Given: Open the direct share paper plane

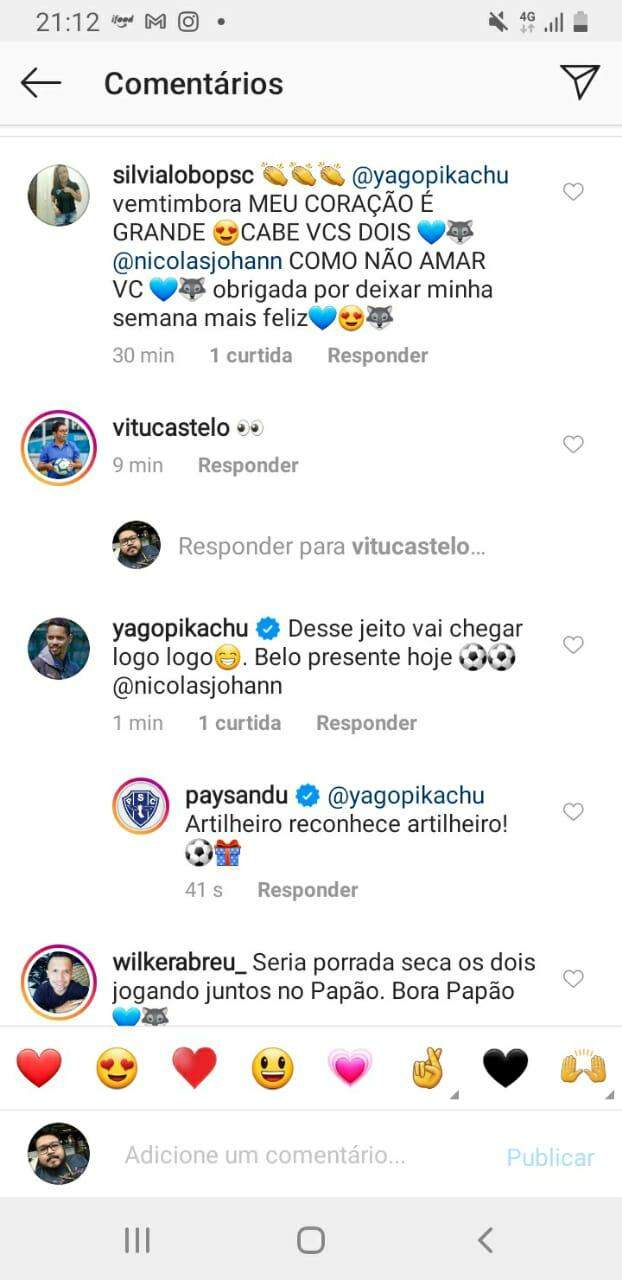Looking at the screenshot, I should (x=579, y=82).
